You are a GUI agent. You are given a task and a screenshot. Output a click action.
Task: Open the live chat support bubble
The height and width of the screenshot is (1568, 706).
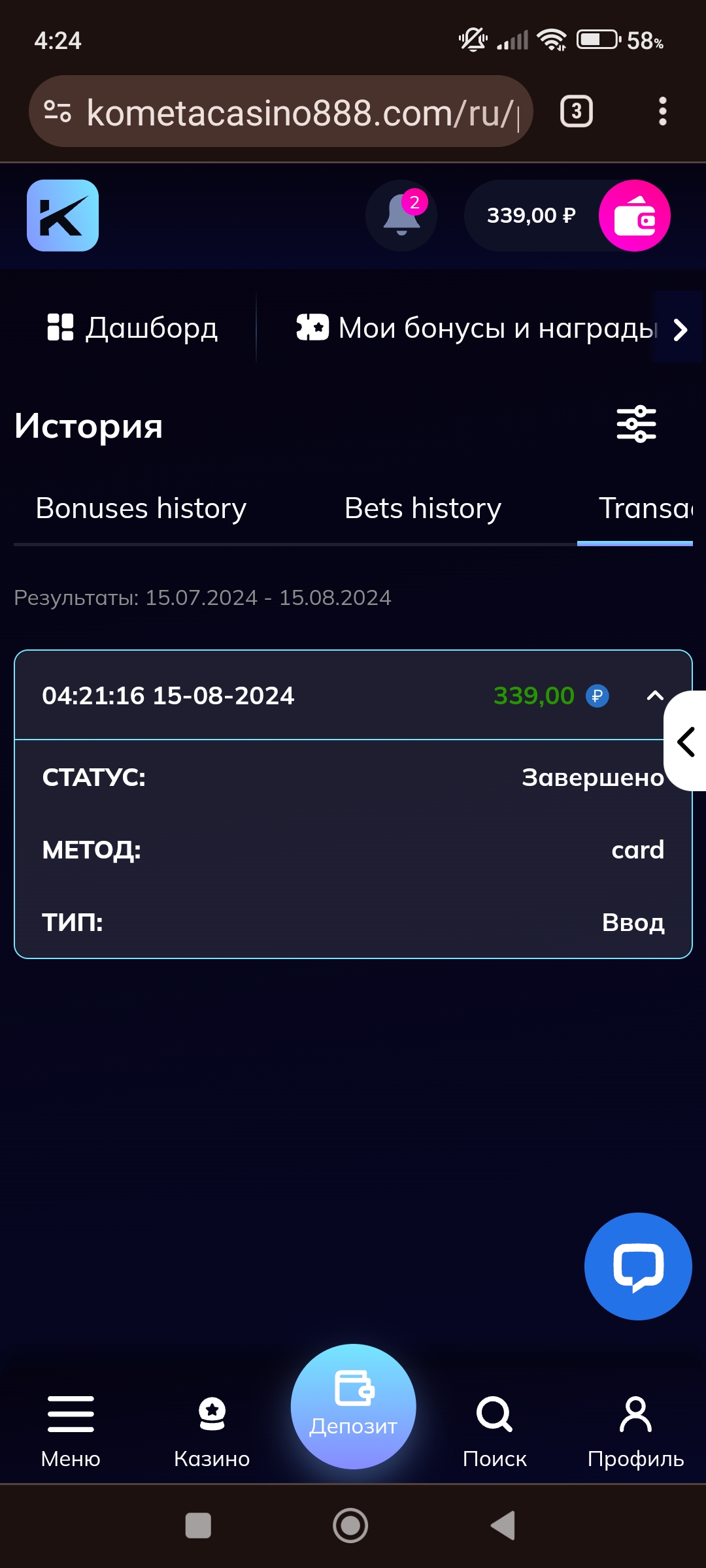click(637, 1266)
